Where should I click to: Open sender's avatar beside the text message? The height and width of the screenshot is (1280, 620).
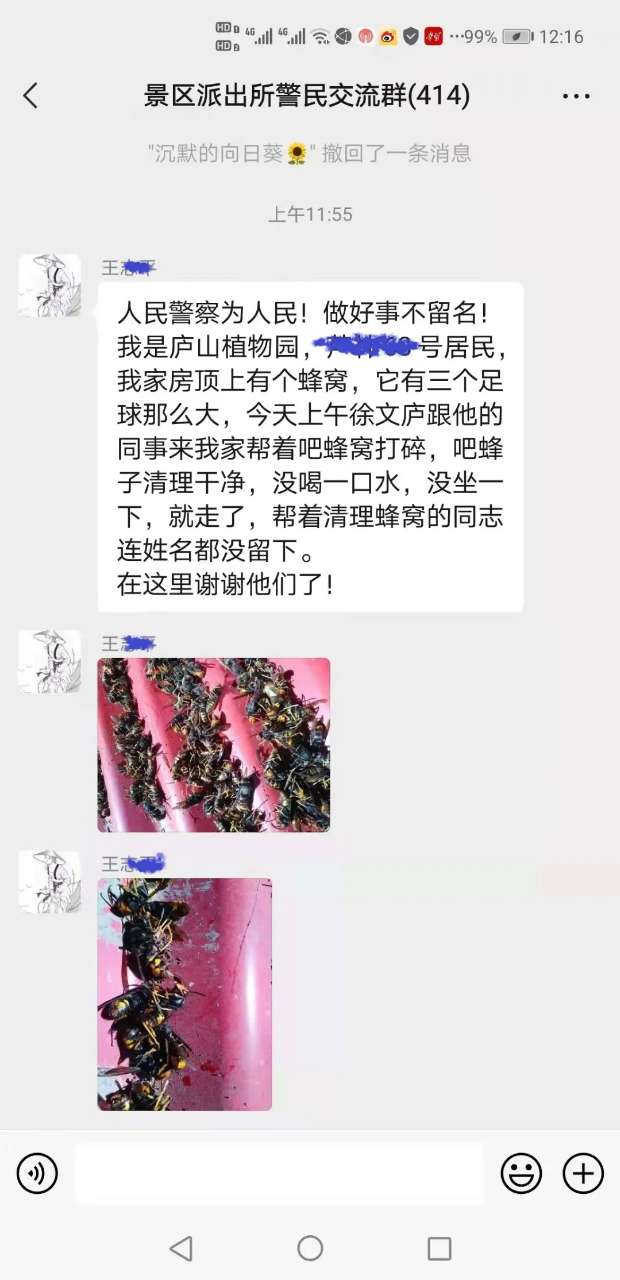point(49,286)
